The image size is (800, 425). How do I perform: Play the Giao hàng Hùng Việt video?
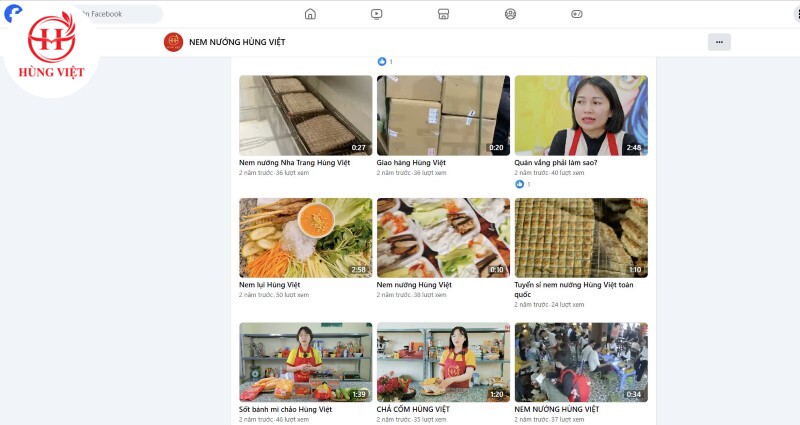(x=443, y=115)
